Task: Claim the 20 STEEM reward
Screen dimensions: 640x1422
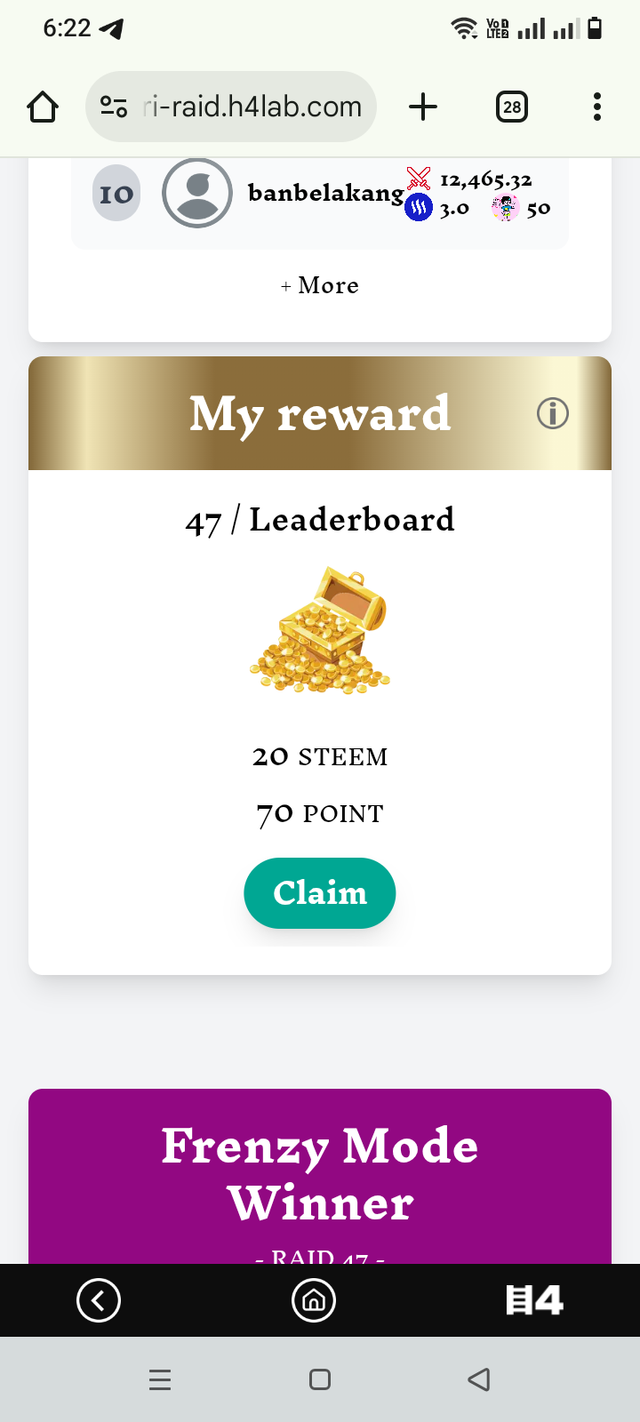Action: 320,893
